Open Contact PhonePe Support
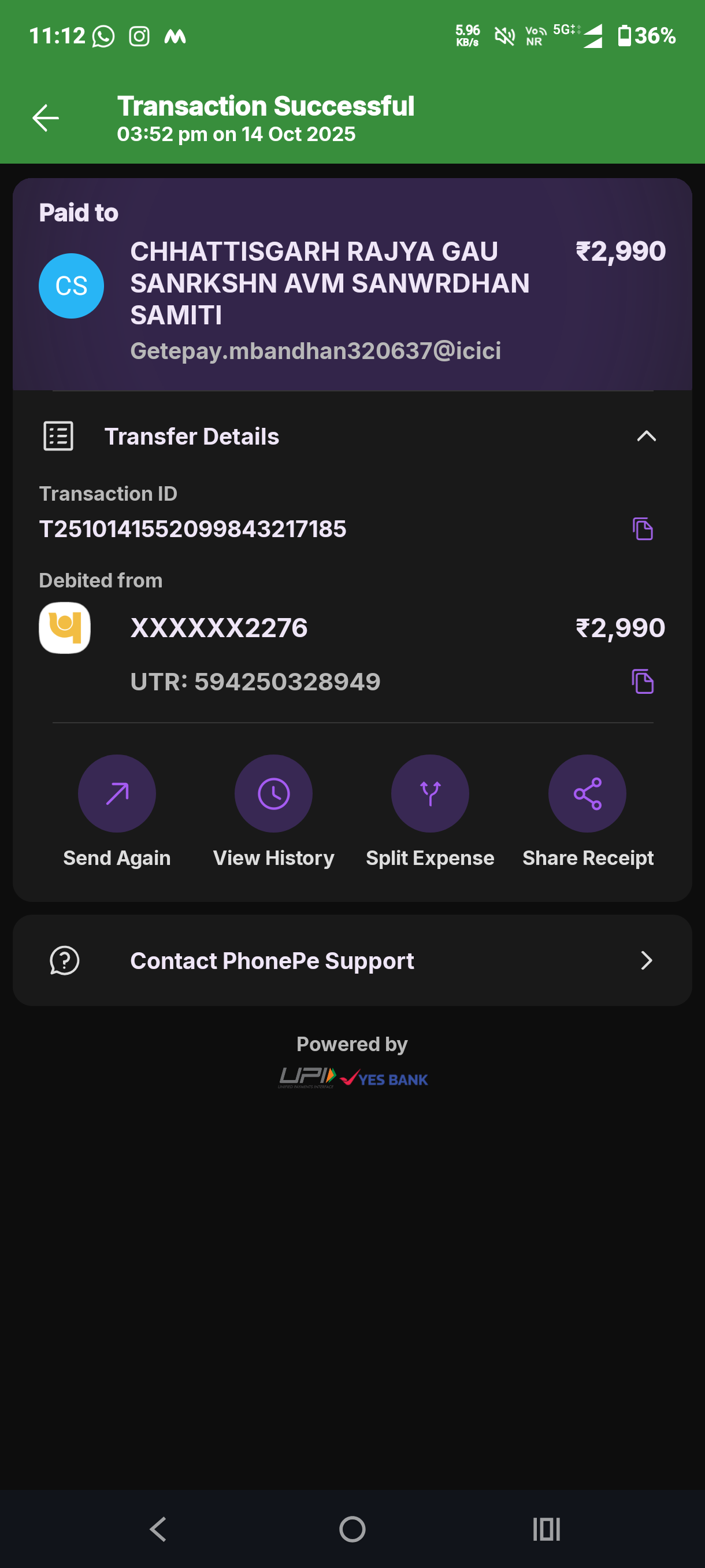The height and width of the screenshot is (1568, 705). point(352,960)
